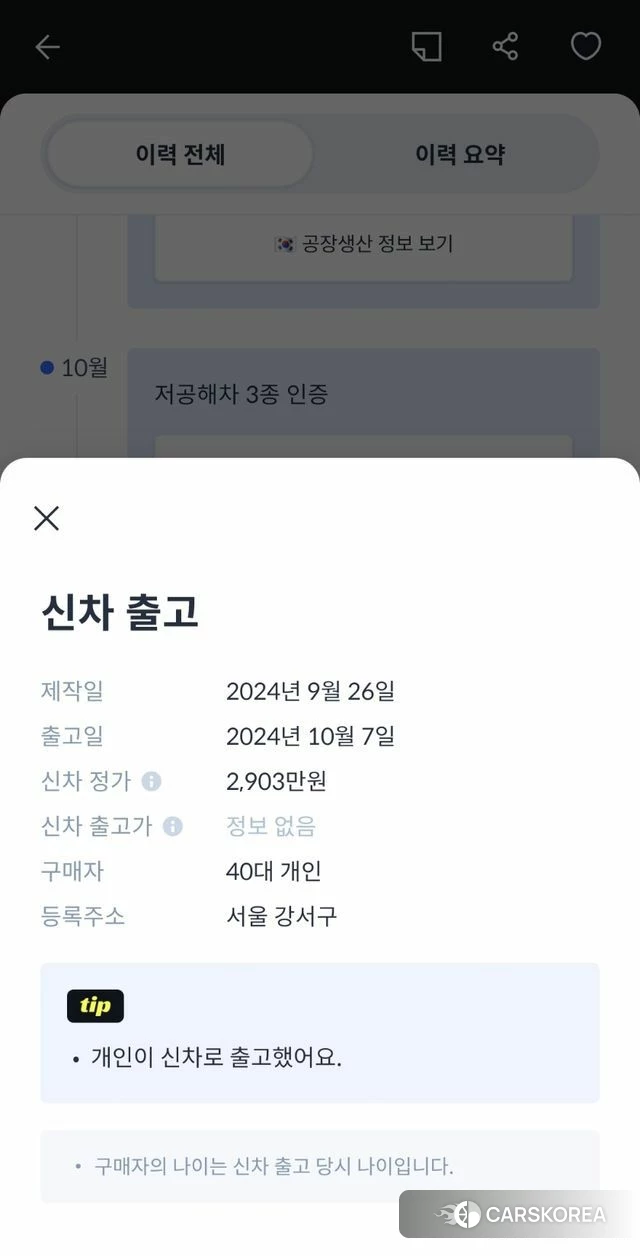Select the 이력 전체 tab
Viewport: 640px width, 1256px height.
tap(180, 154)
